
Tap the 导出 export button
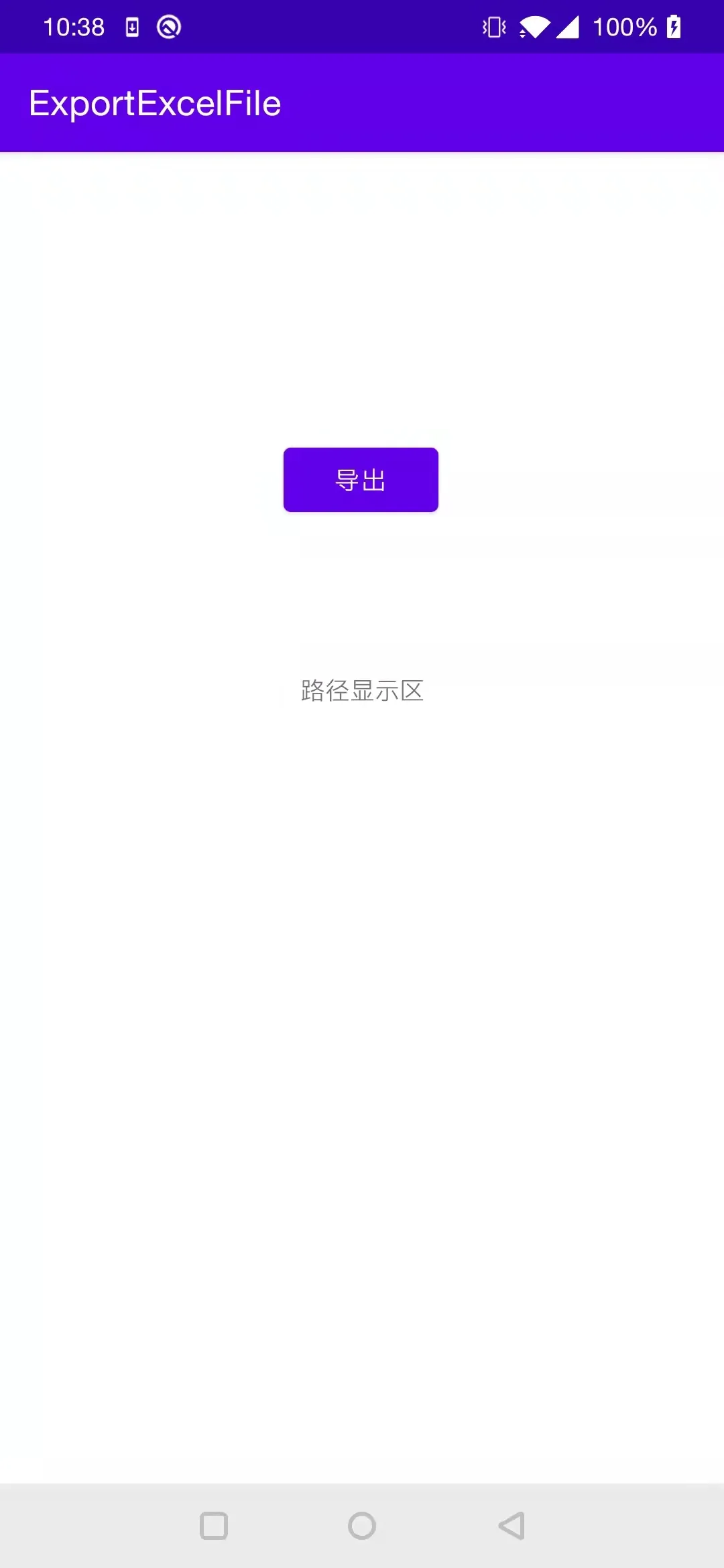361,480
